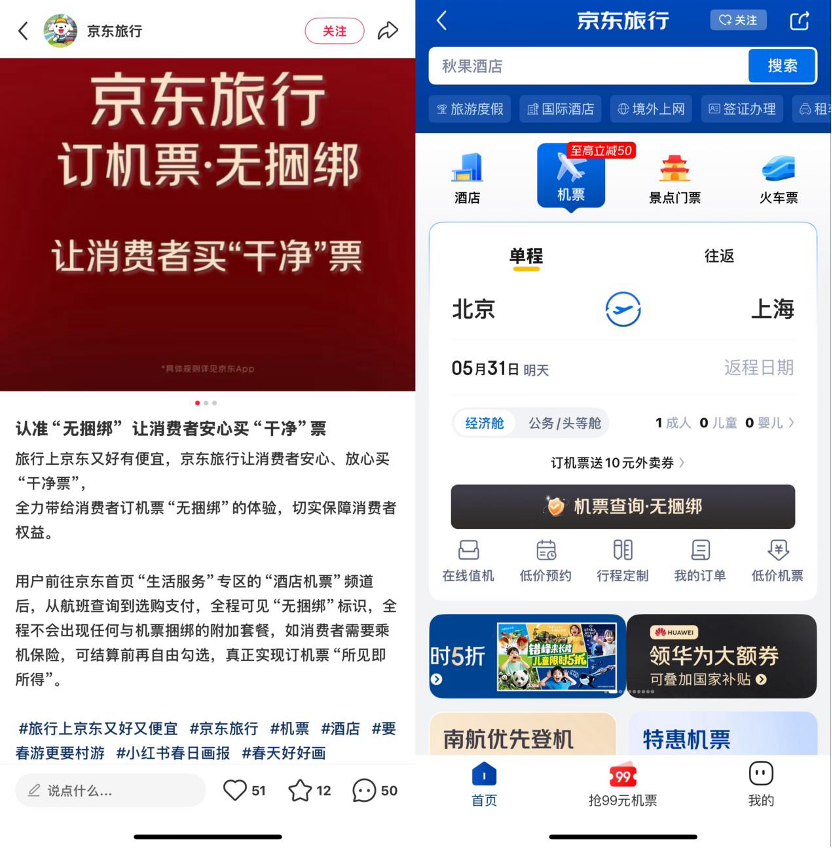Bookmark the post using the star icon
The height and width of the screenshot is (848, 832).
click(x=300, y=790)
